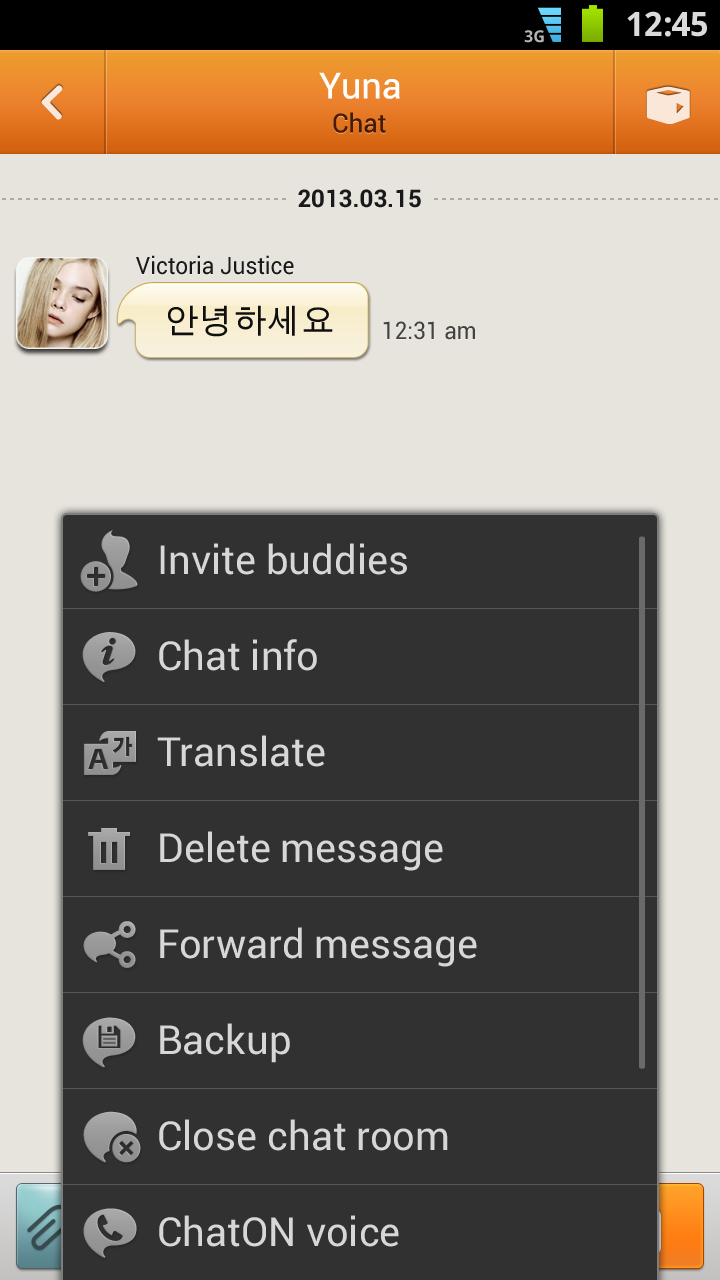The image size is (720, 1280).
Task: Click the paperclip attachment icon
Action: point(42,1226)
